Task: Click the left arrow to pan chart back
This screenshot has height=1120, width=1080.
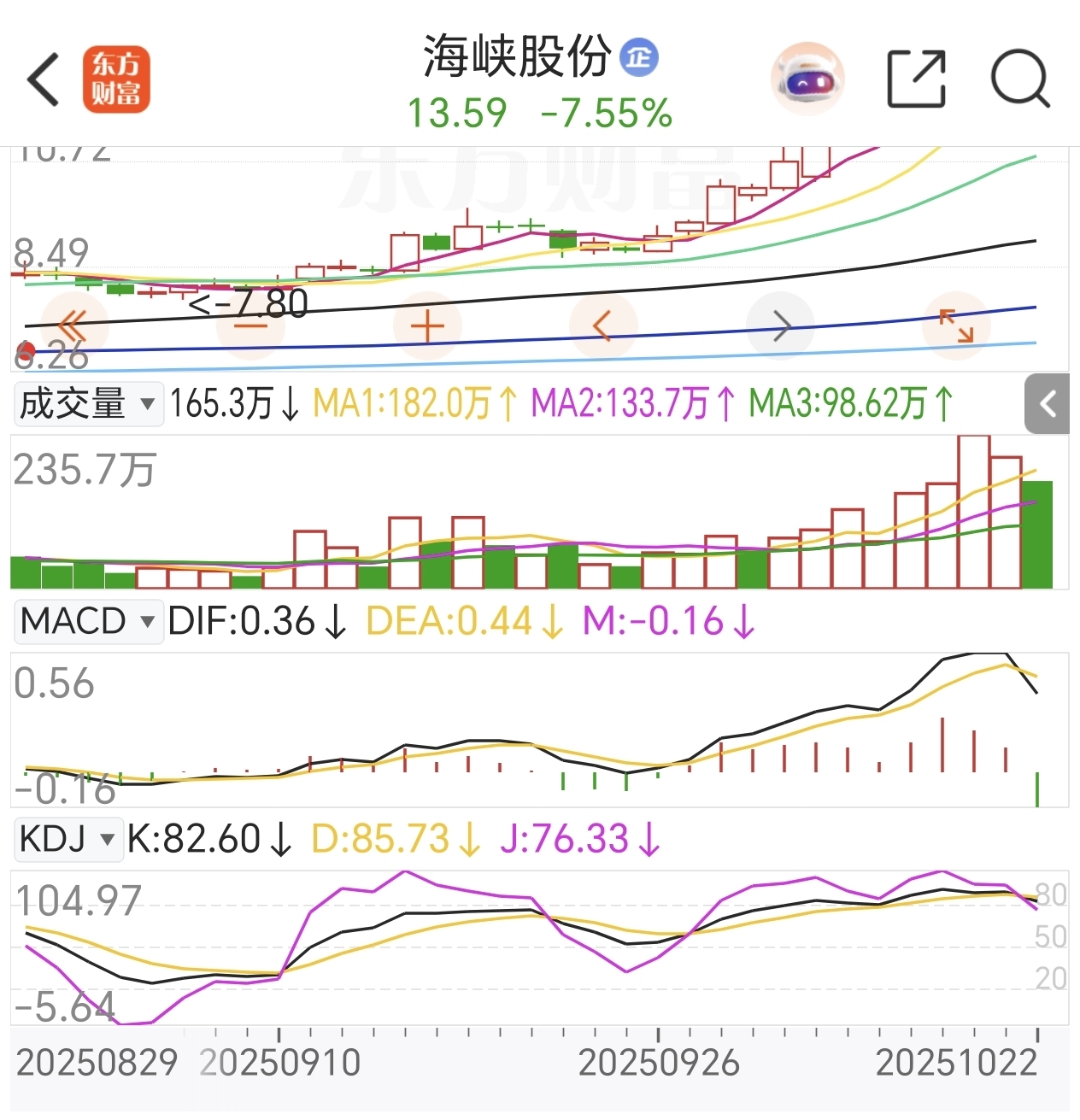Action: [603, 325]
